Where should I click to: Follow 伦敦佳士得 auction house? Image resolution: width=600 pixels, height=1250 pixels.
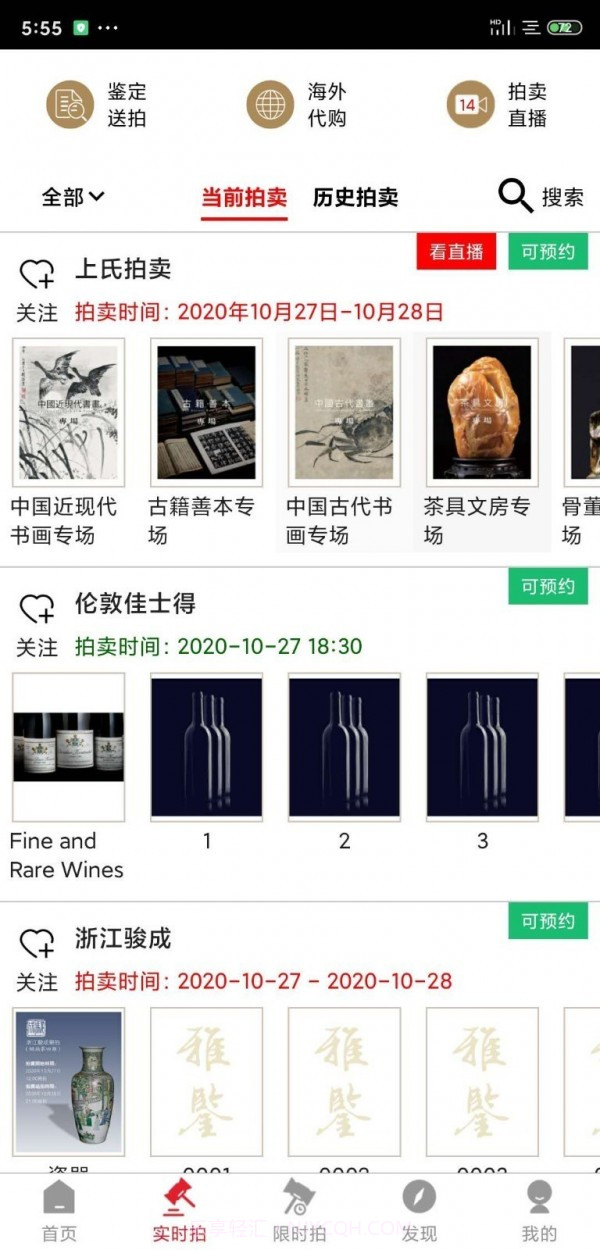(37, 608)
